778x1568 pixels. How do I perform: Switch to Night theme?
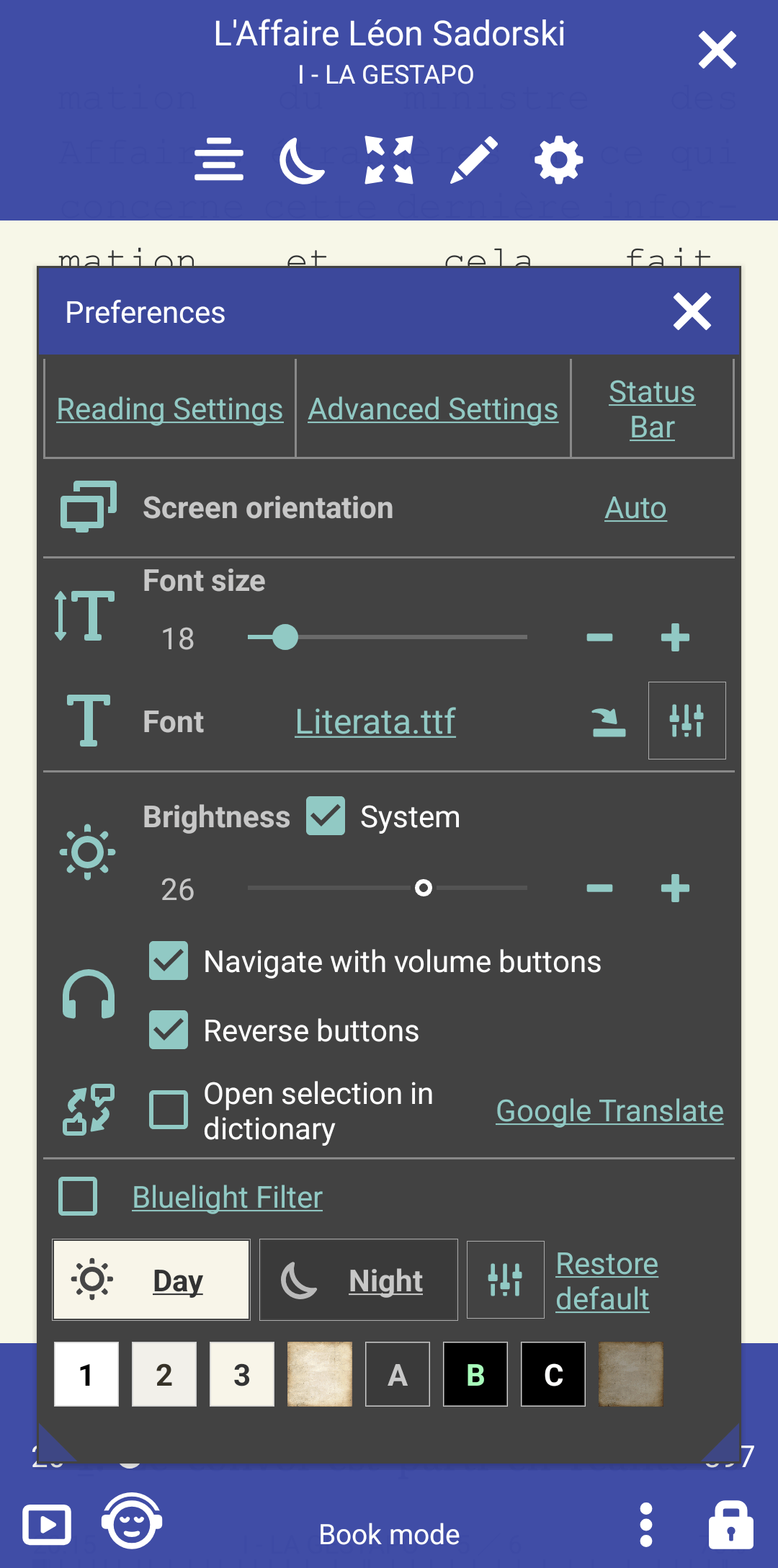[x=358, y=1280]
